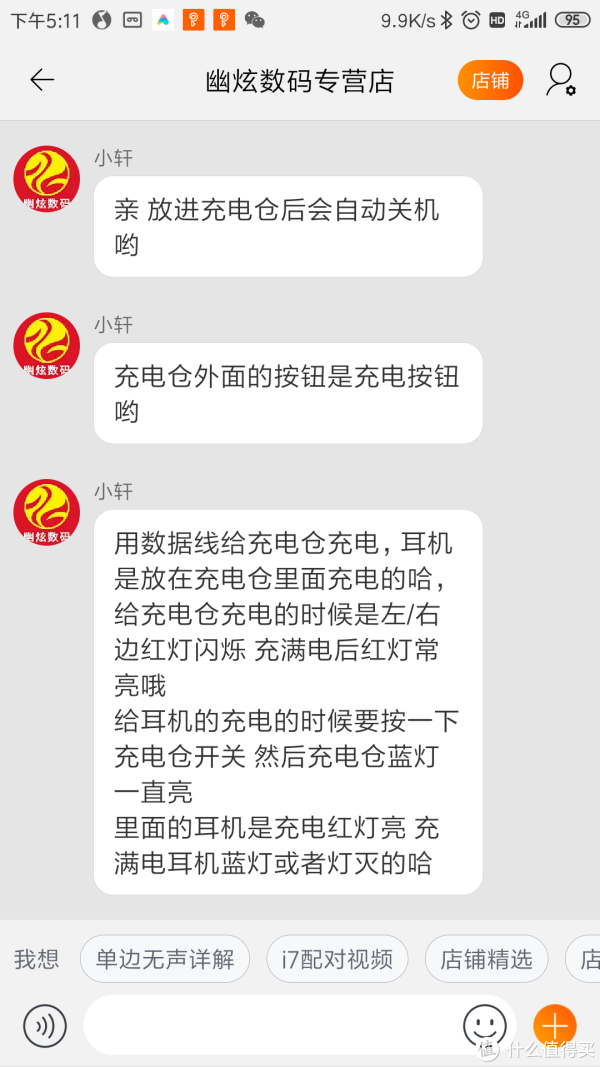Screen dimensions: 600x1067
Task: Choose the 店铺精选 chip
Action: coord(486,959)
